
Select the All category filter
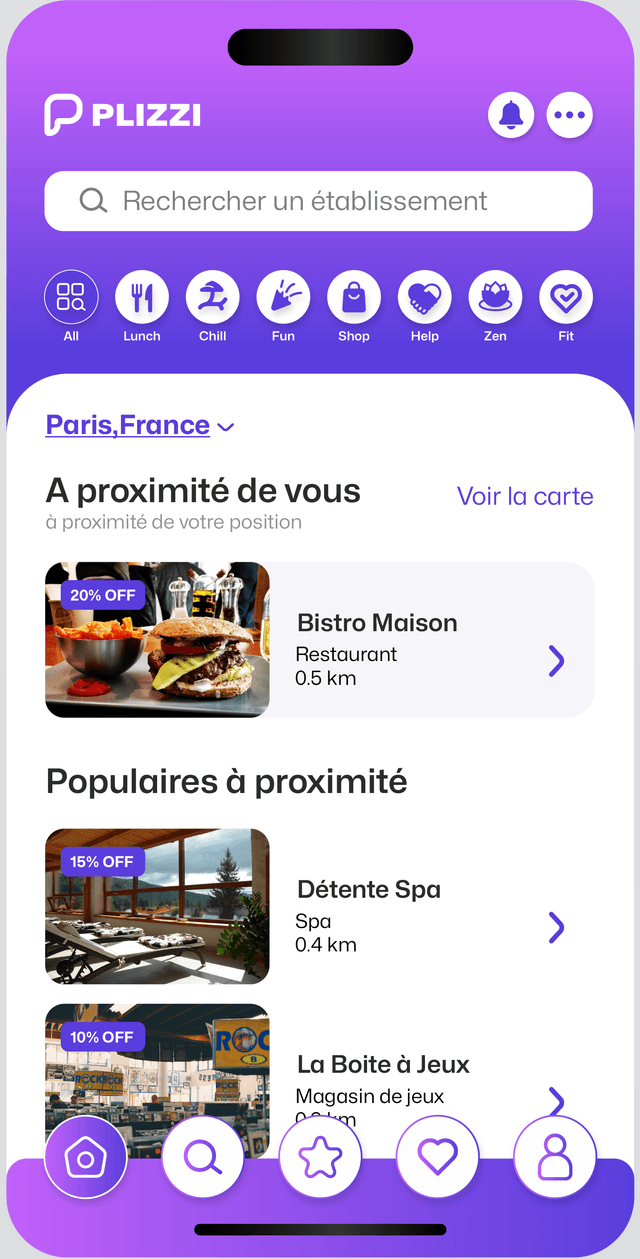tap(71, 297)
